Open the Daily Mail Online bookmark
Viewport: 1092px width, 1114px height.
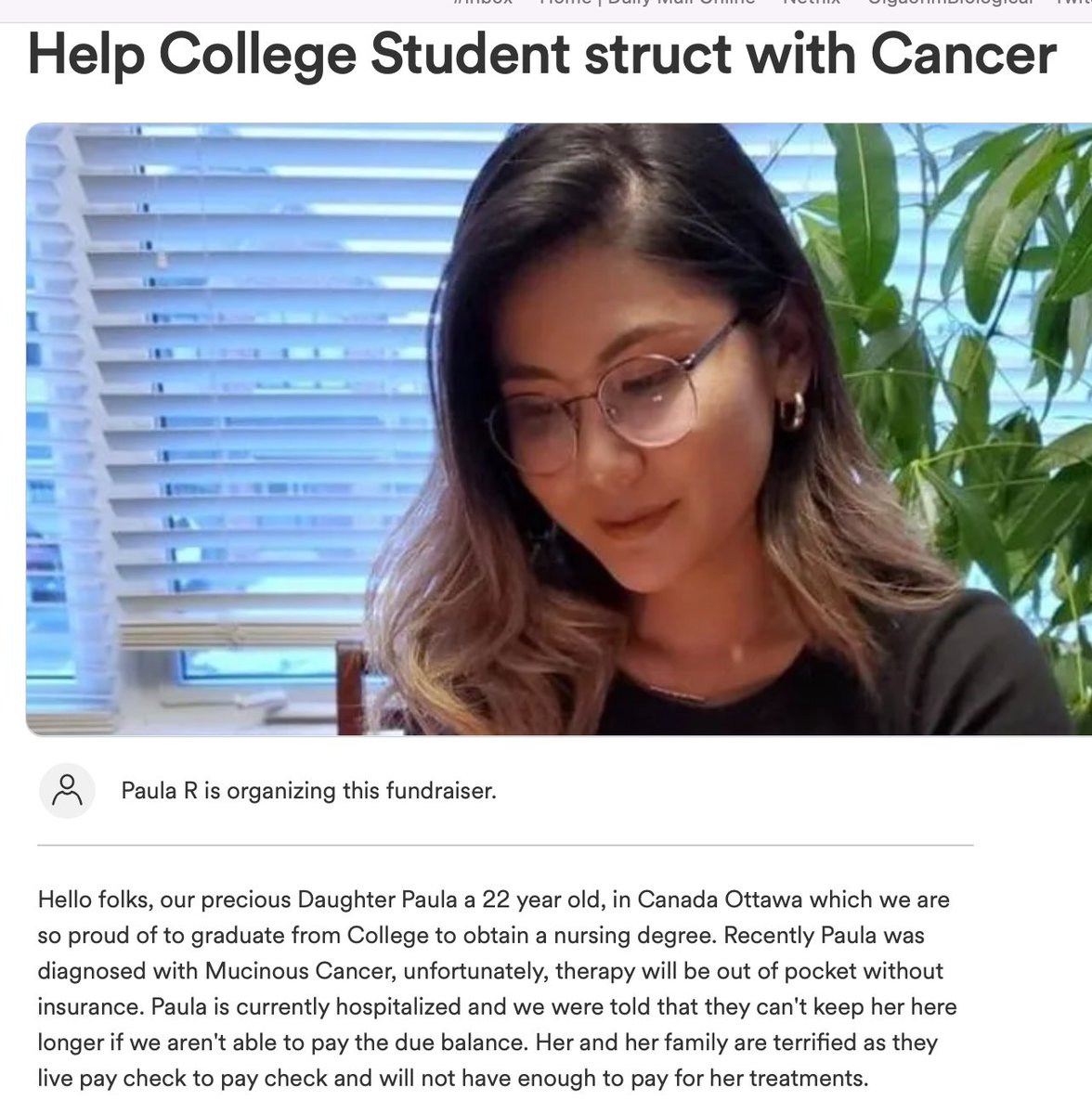(x=646, y=4)
